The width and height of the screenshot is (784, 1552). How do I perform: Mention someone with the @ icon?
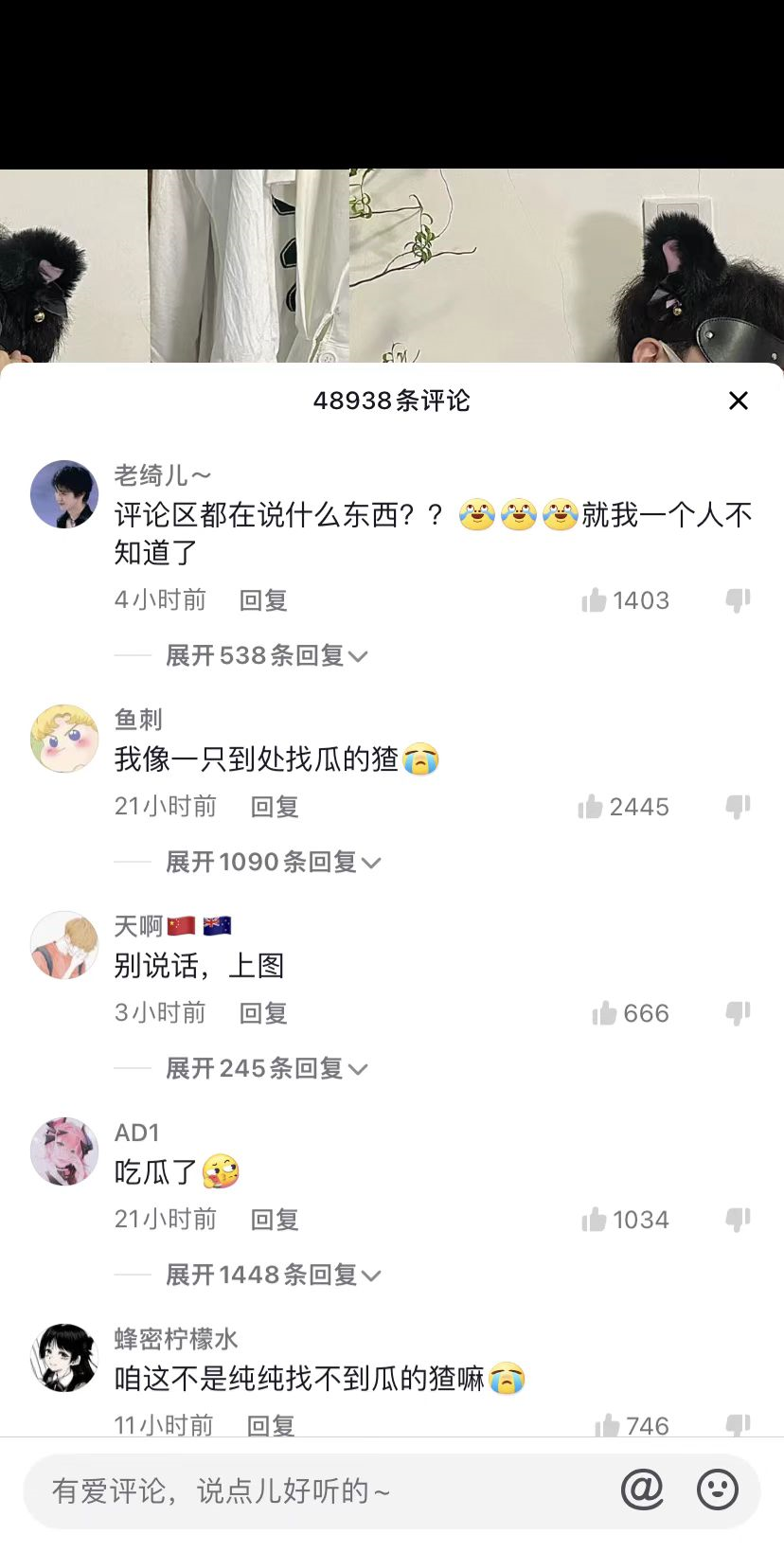[642, 1490]
